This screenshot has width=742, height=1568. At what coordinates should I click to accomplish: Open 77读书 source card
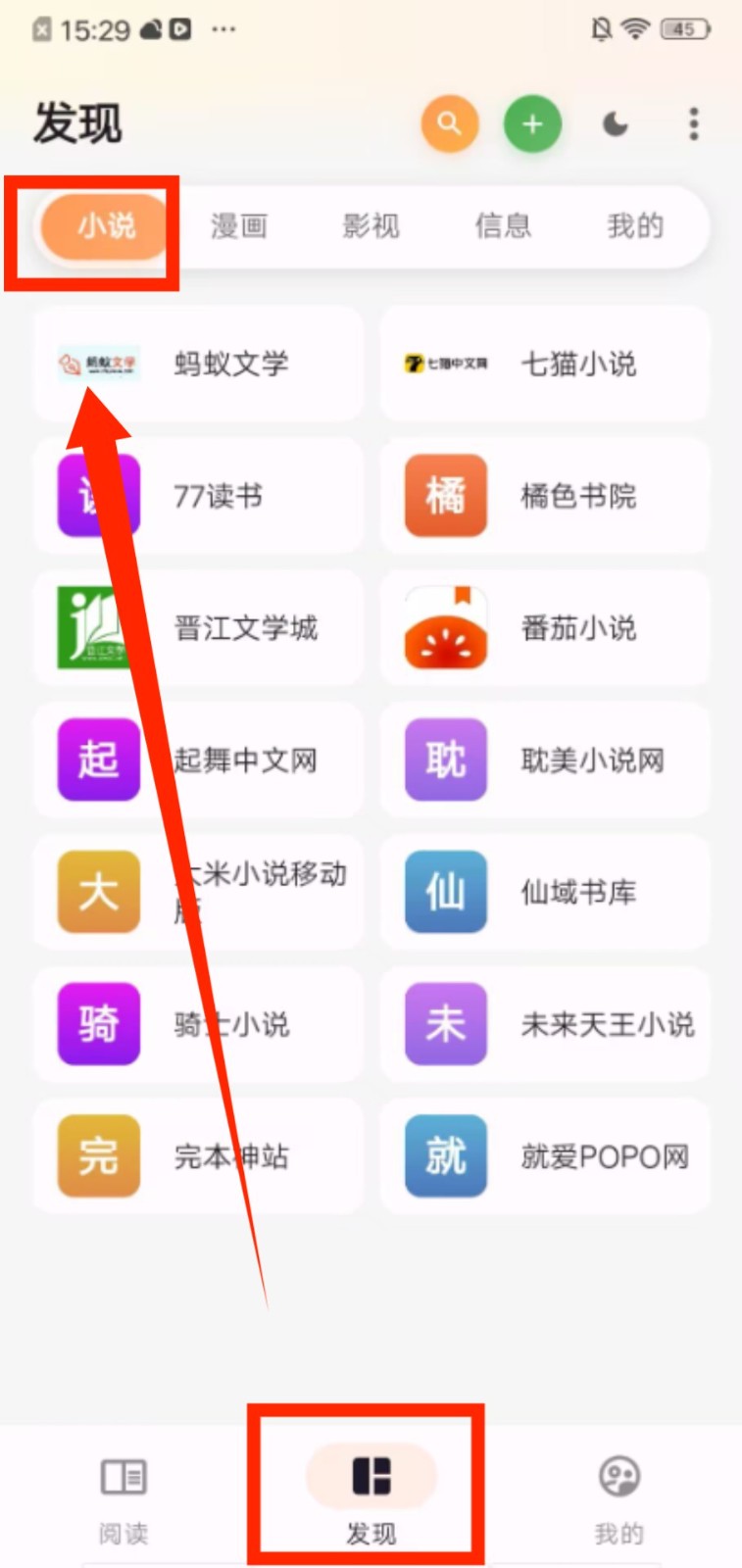(x=199, y=496)
